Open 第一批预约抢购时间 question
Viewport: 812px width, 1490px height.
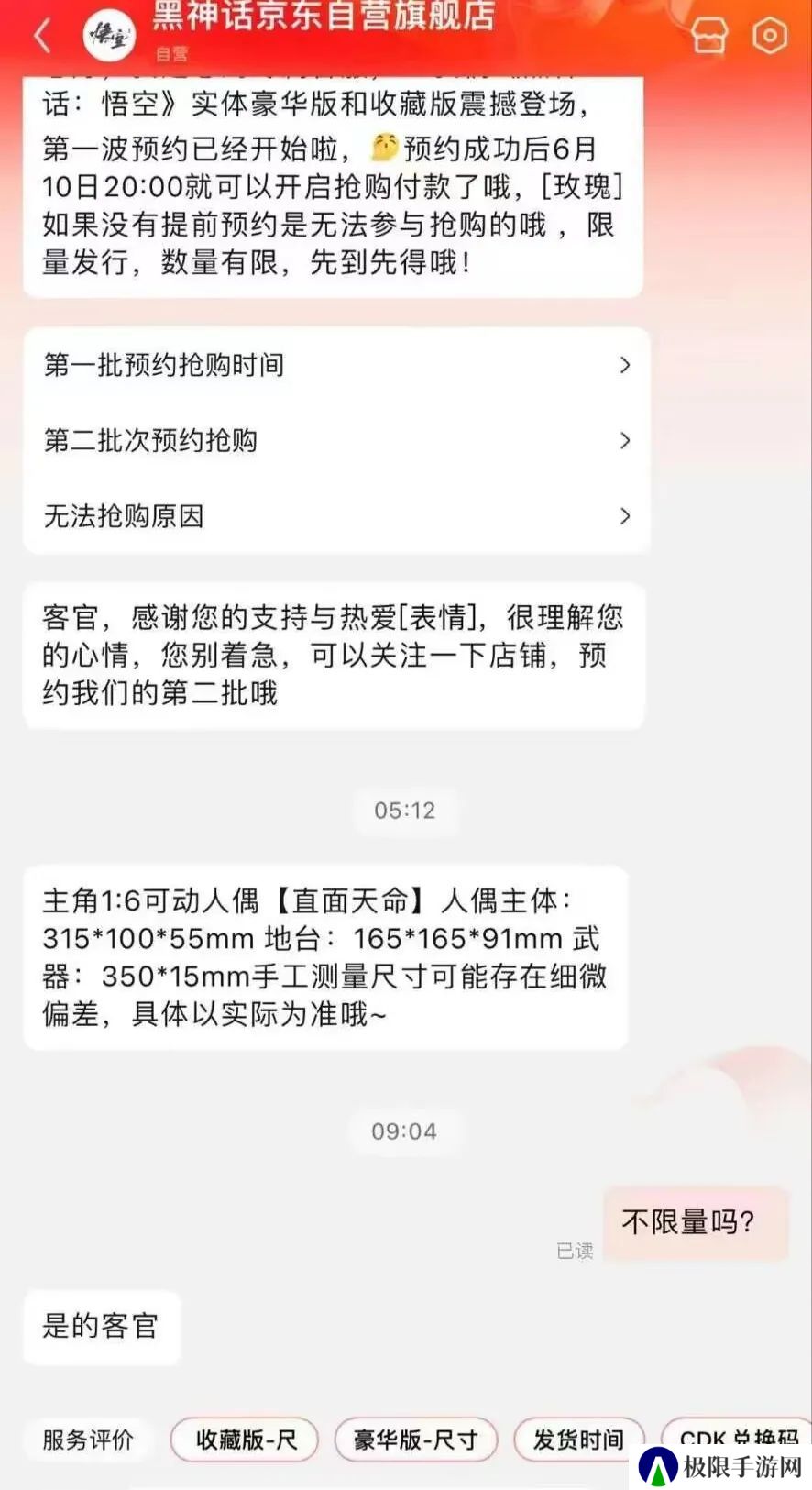click(x=336, y=365)
